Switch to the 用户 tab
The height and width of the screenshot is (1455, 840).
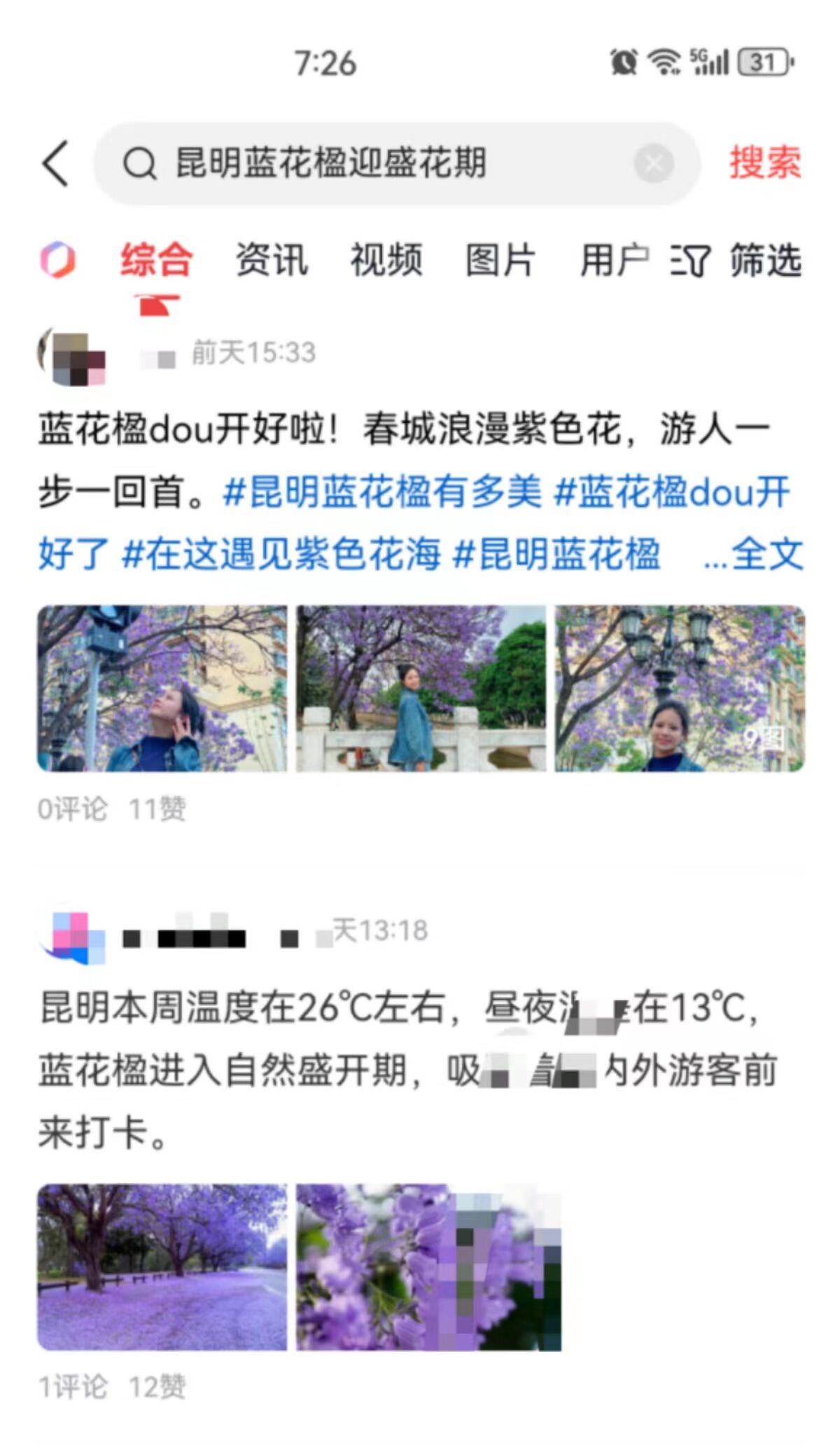(x=614, y=260)
